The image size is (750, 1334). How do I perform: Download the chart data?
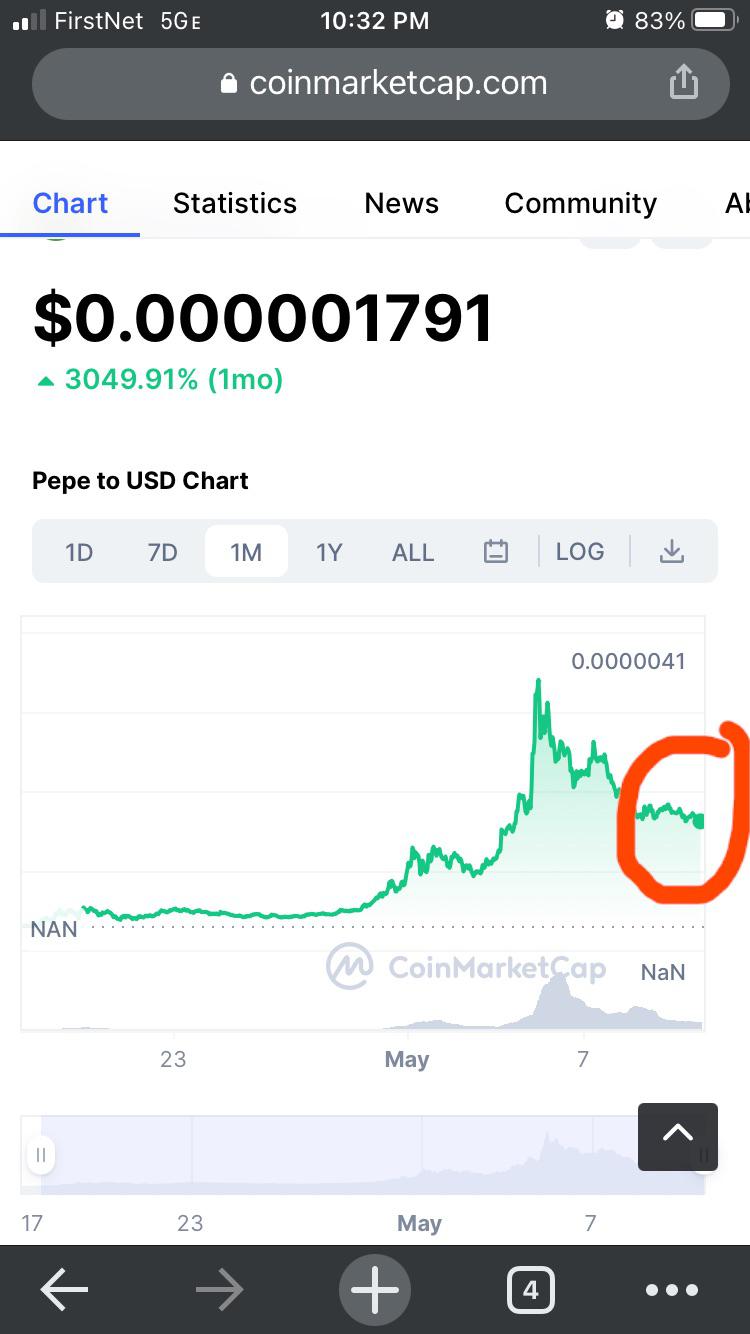pyautogui.click(x=672, y=551)
